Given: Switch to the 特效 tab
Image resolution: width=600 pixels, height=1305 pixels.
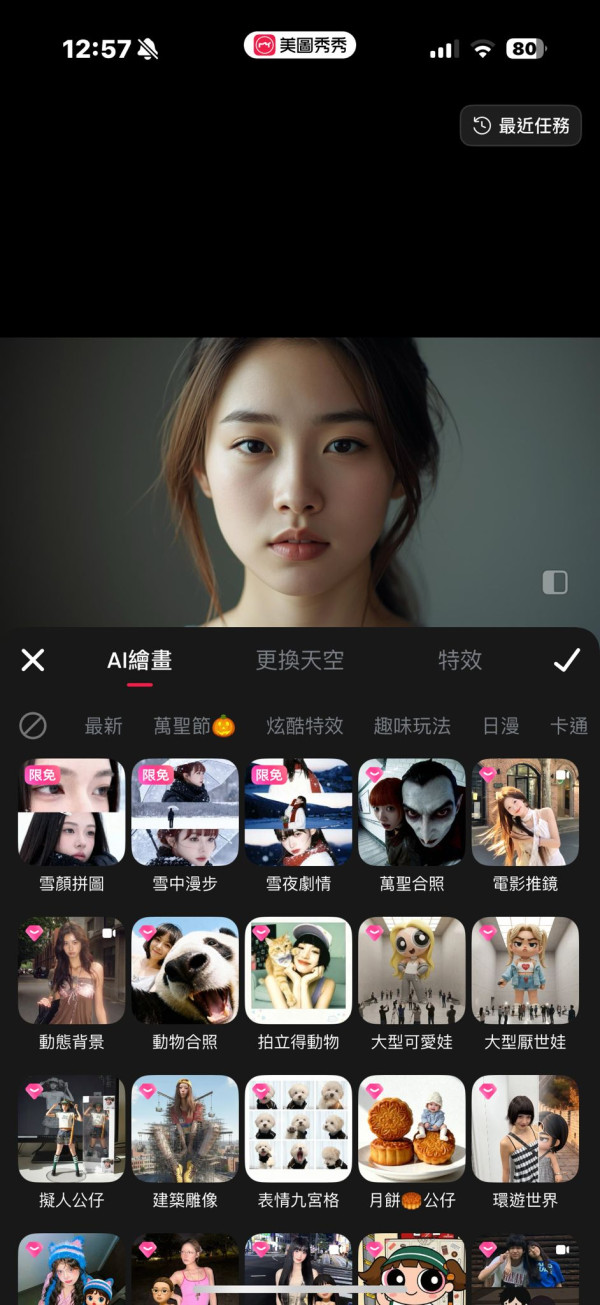Looking at the screenshot, I should [460, 660].
